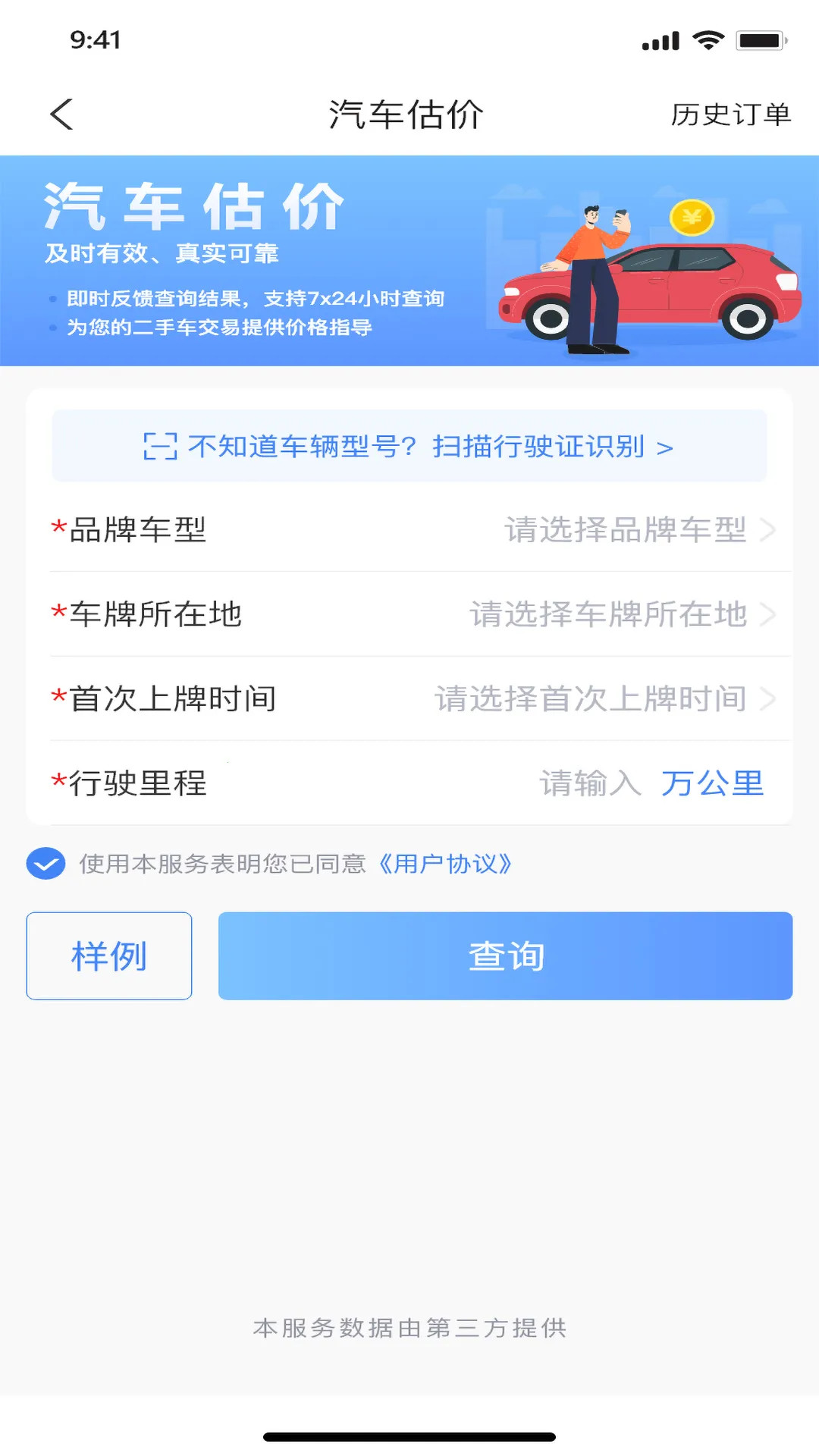Screen dimensions: 819x1456
Task: Tap the 汽车估价 title bar
Action: (407, 115)
